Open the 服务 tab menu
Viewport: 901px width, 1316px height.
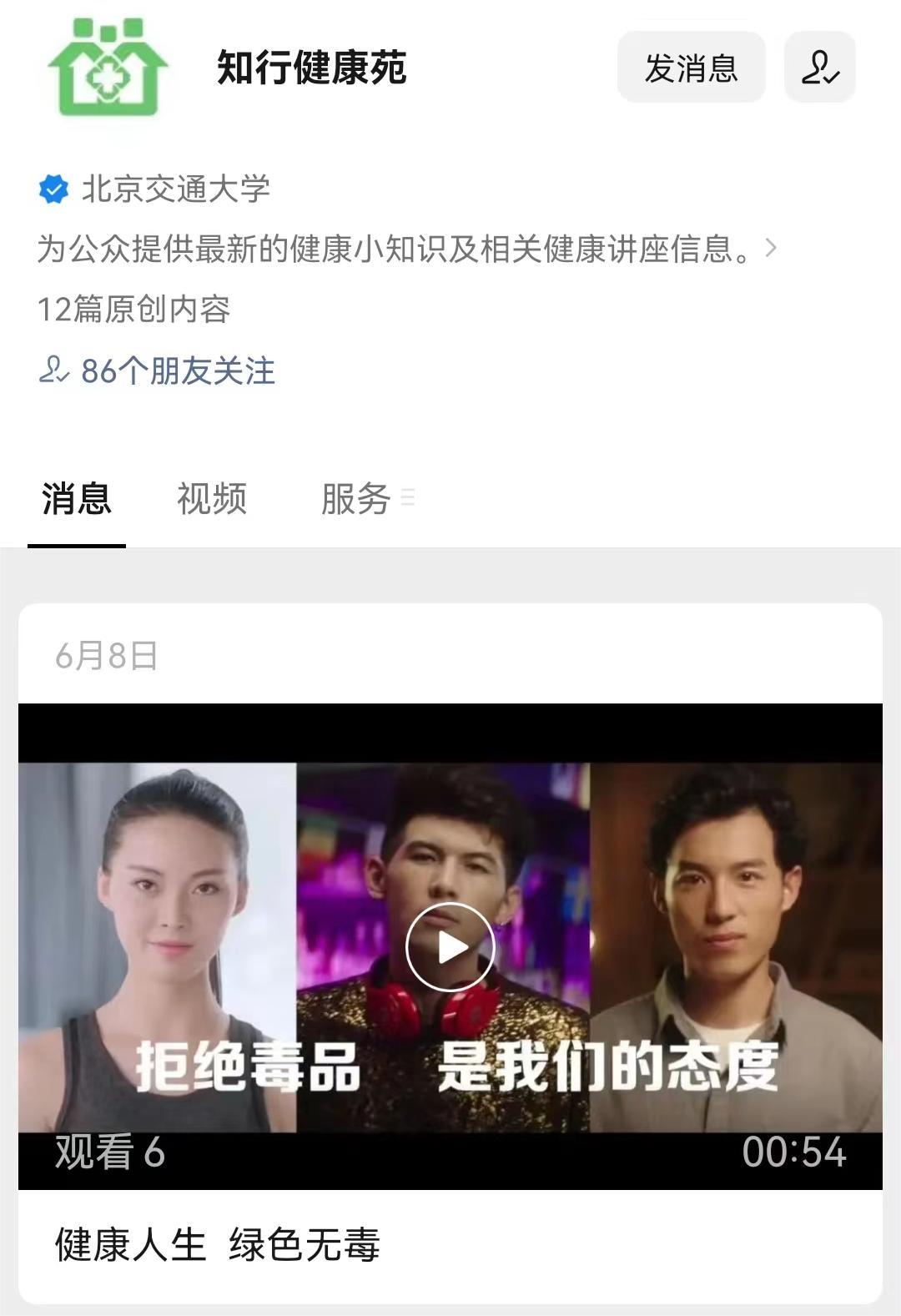[367, 499]
